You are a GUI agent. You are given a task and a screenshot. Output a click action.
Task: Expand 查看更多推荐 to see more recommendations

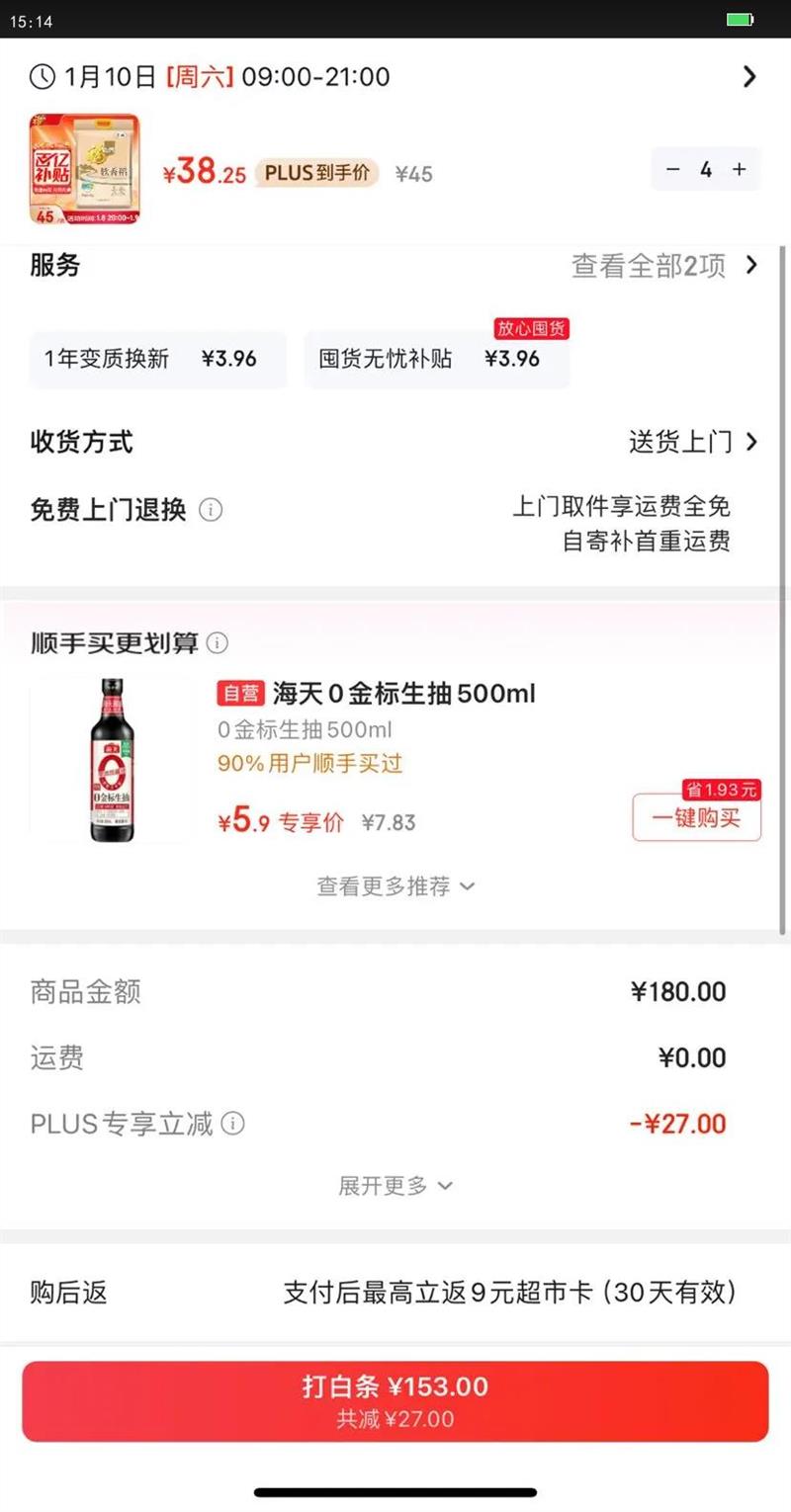(395, 886)
